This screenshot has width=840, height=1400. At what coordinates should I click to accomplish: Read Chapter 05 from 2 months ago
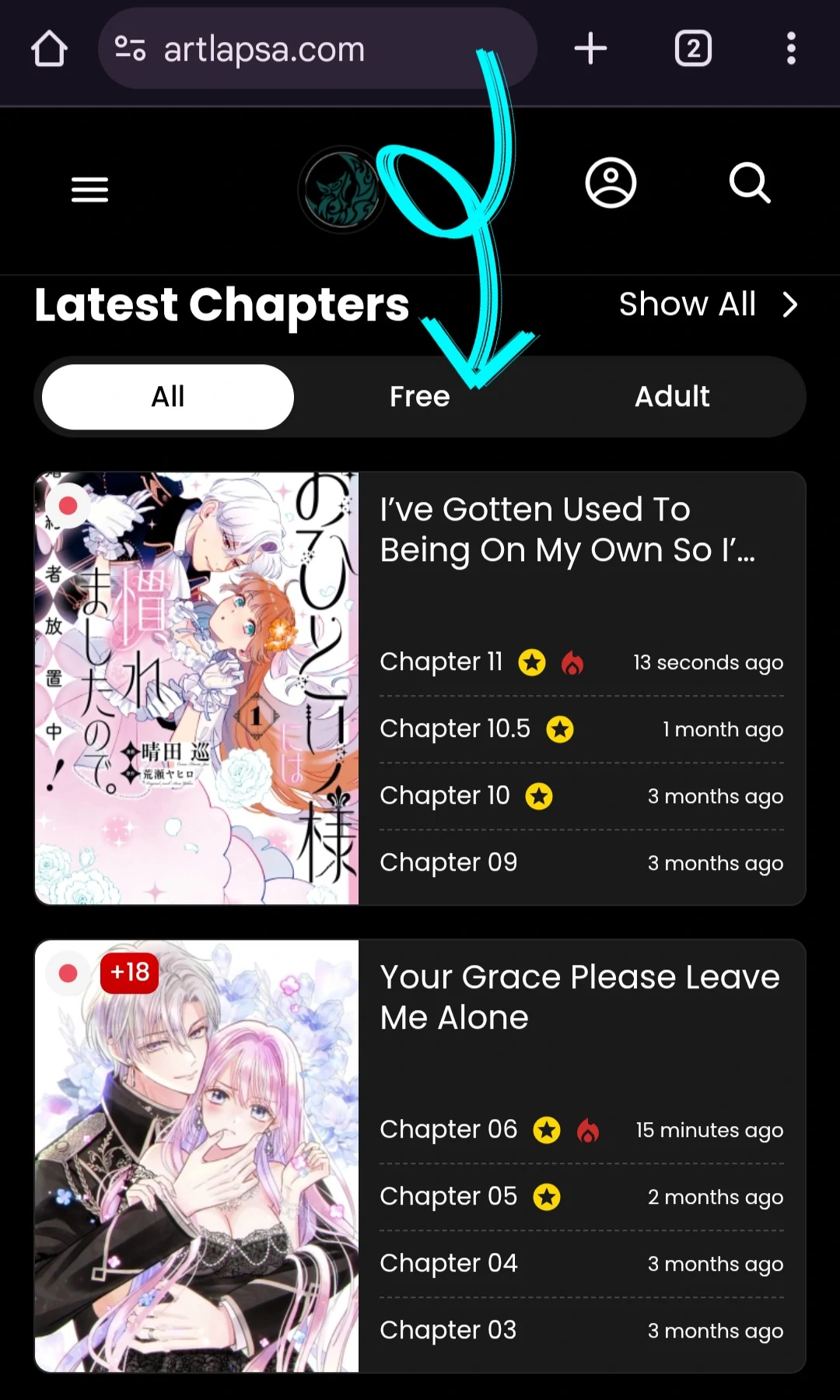pyautogui.click(x=448, y=1197)
